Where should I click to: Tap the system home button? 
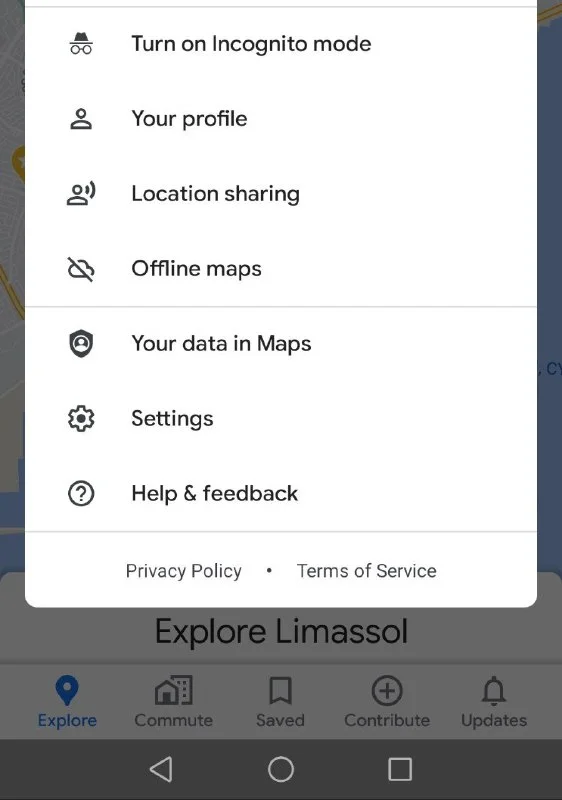point(281,769)
